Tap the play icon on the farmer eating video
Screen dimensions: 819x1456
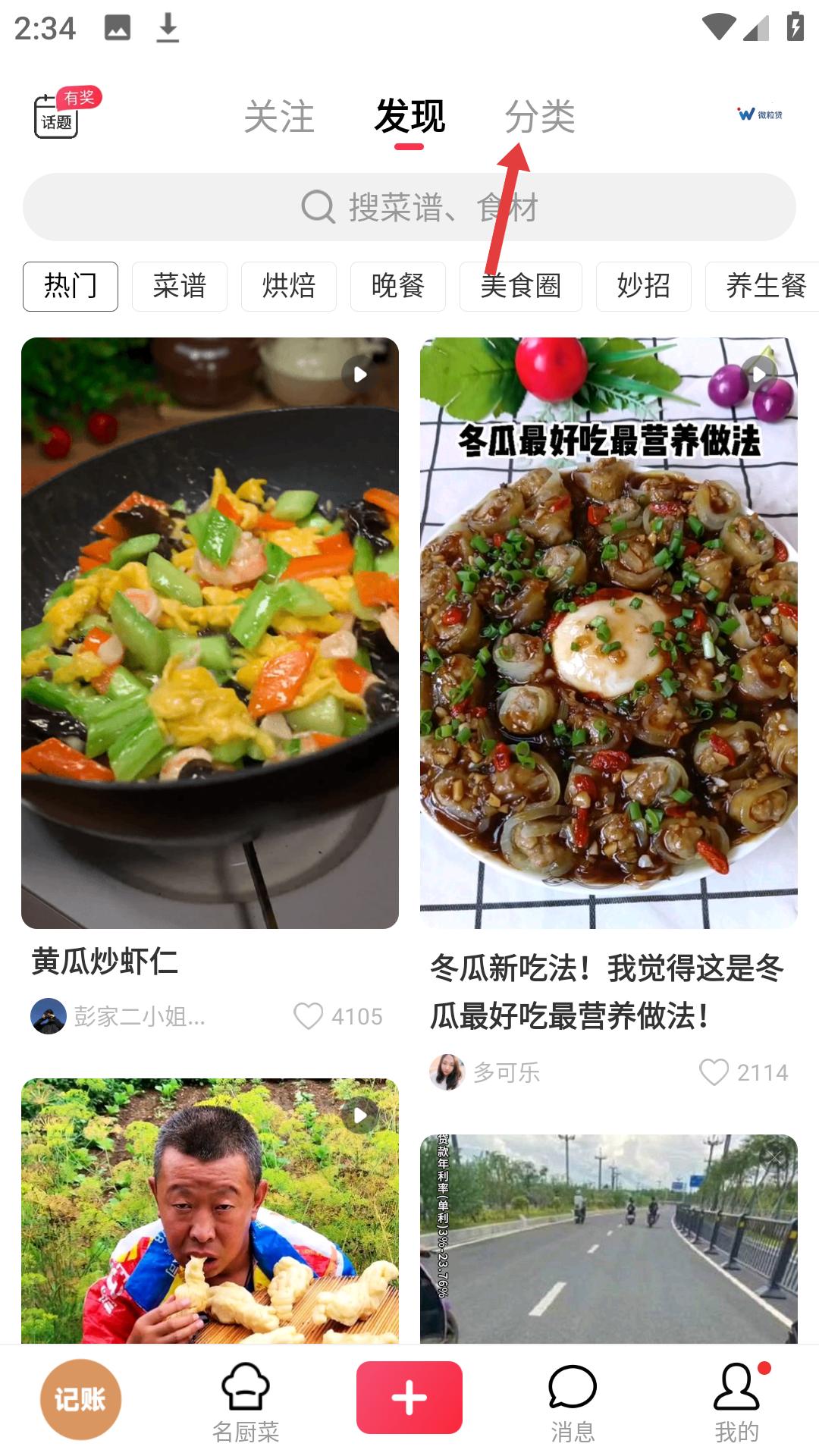pyautogui.click(x=359, y=1115)
